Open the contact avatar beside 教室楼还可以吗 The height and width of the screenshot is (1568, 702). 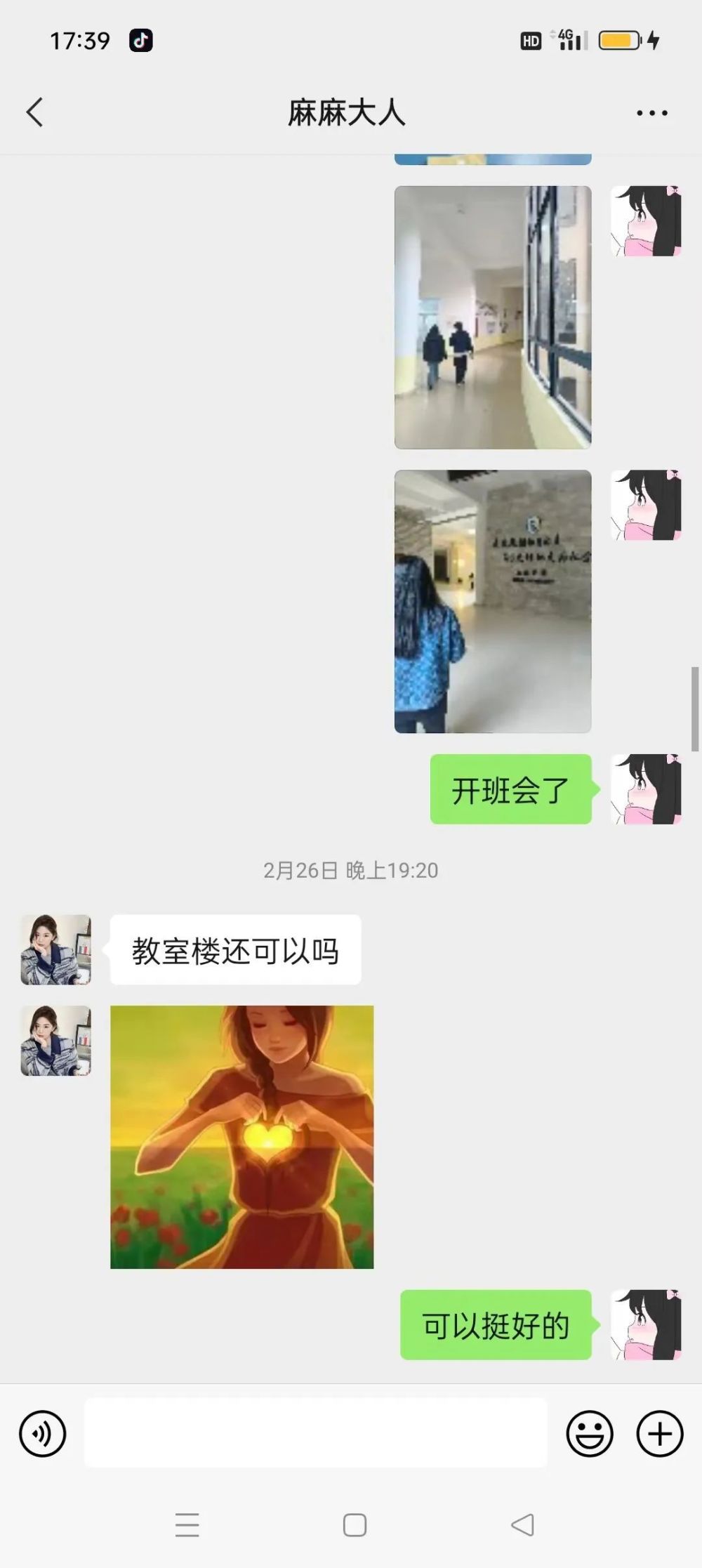56,949
